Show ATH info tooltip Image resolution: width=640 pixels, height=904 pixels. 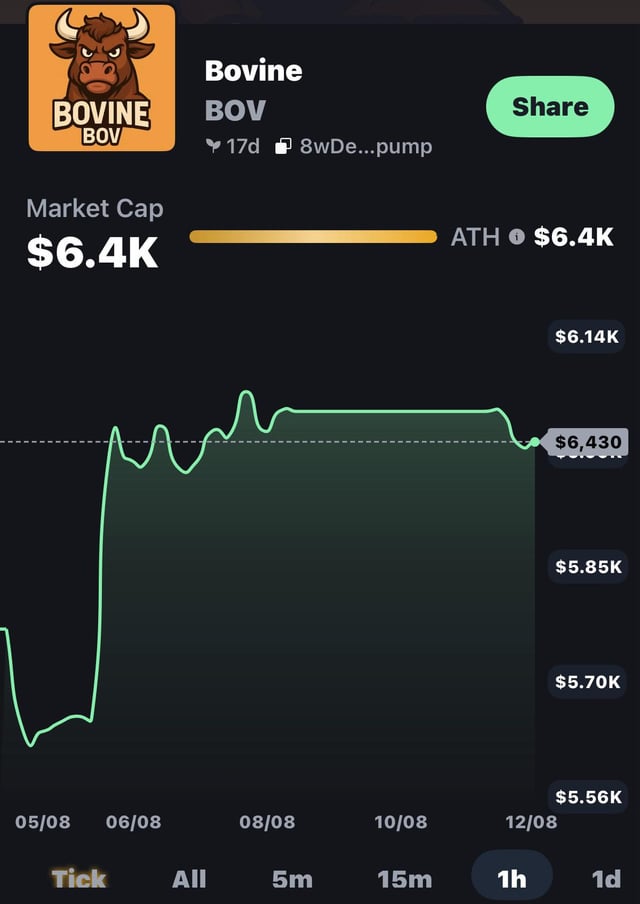tap(516, 237)
